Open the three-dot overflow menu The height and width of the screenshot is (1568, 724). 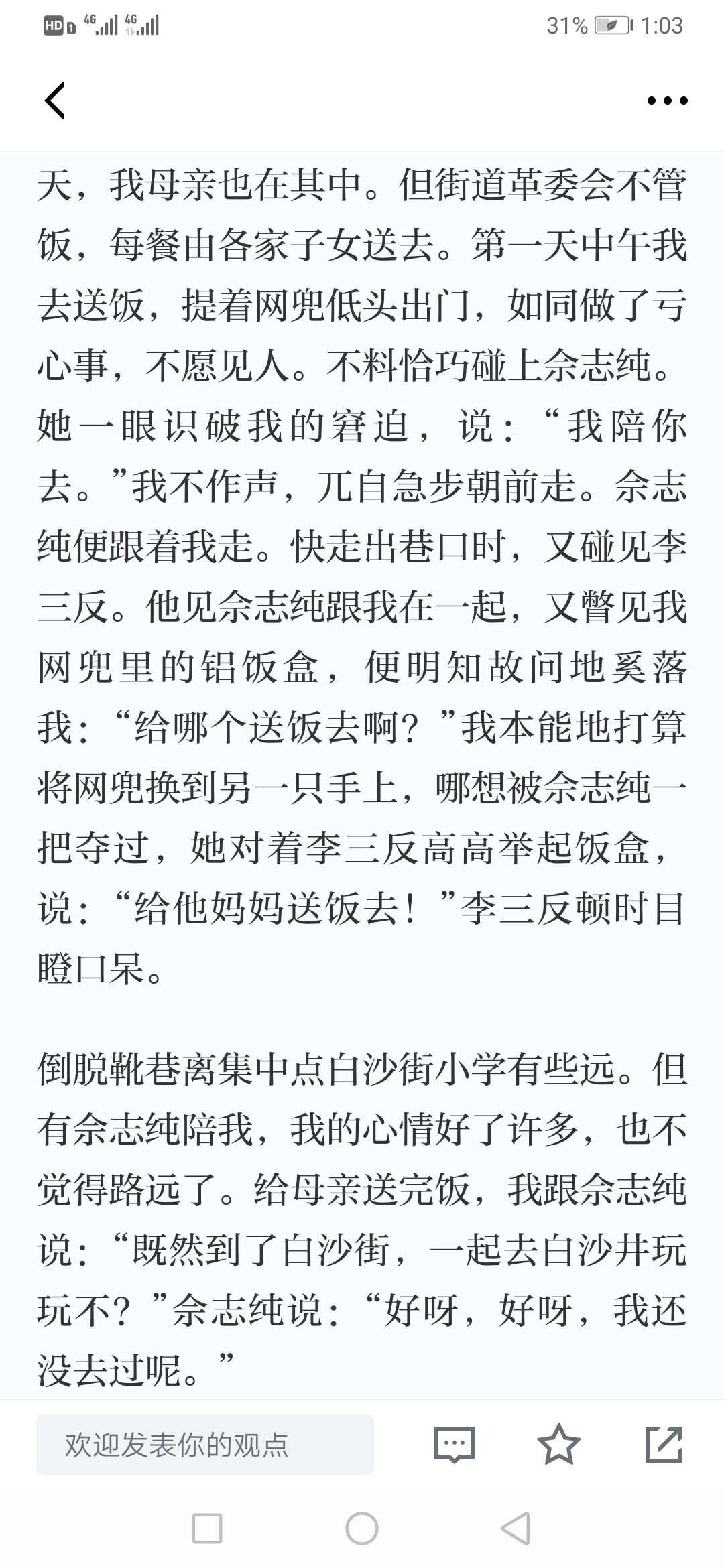[x=667, y=101]
